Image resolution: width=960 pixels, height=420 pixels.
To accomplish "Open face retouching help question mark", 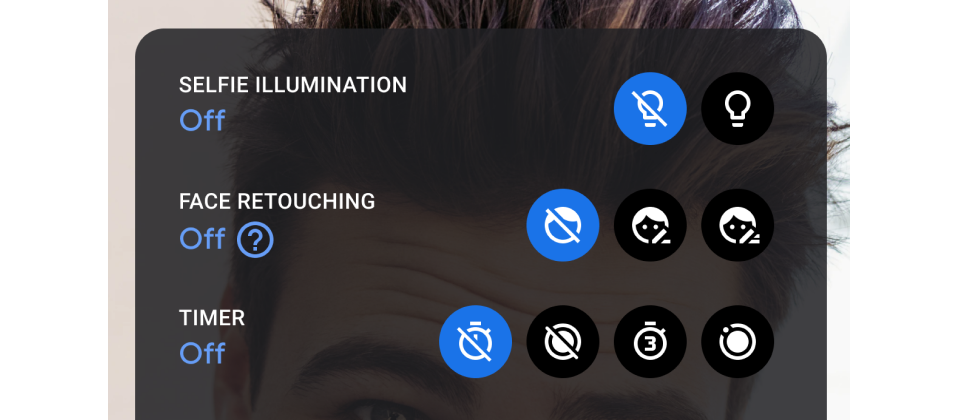I will [x=255, y=240].
